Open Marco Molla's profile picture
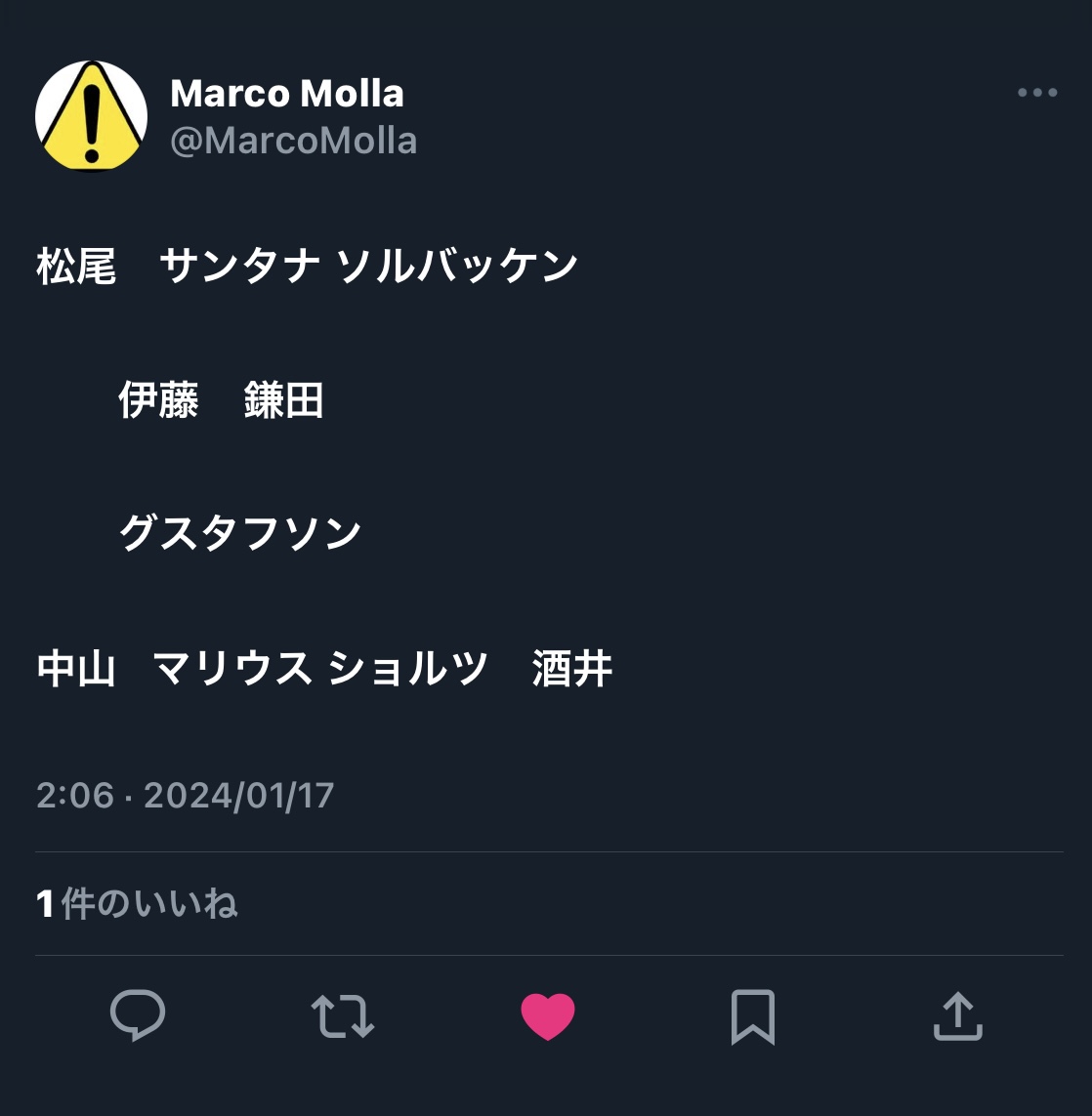Image resolution: width=1092 pixels, height=1116 pixels. click(x=91, y=116)
